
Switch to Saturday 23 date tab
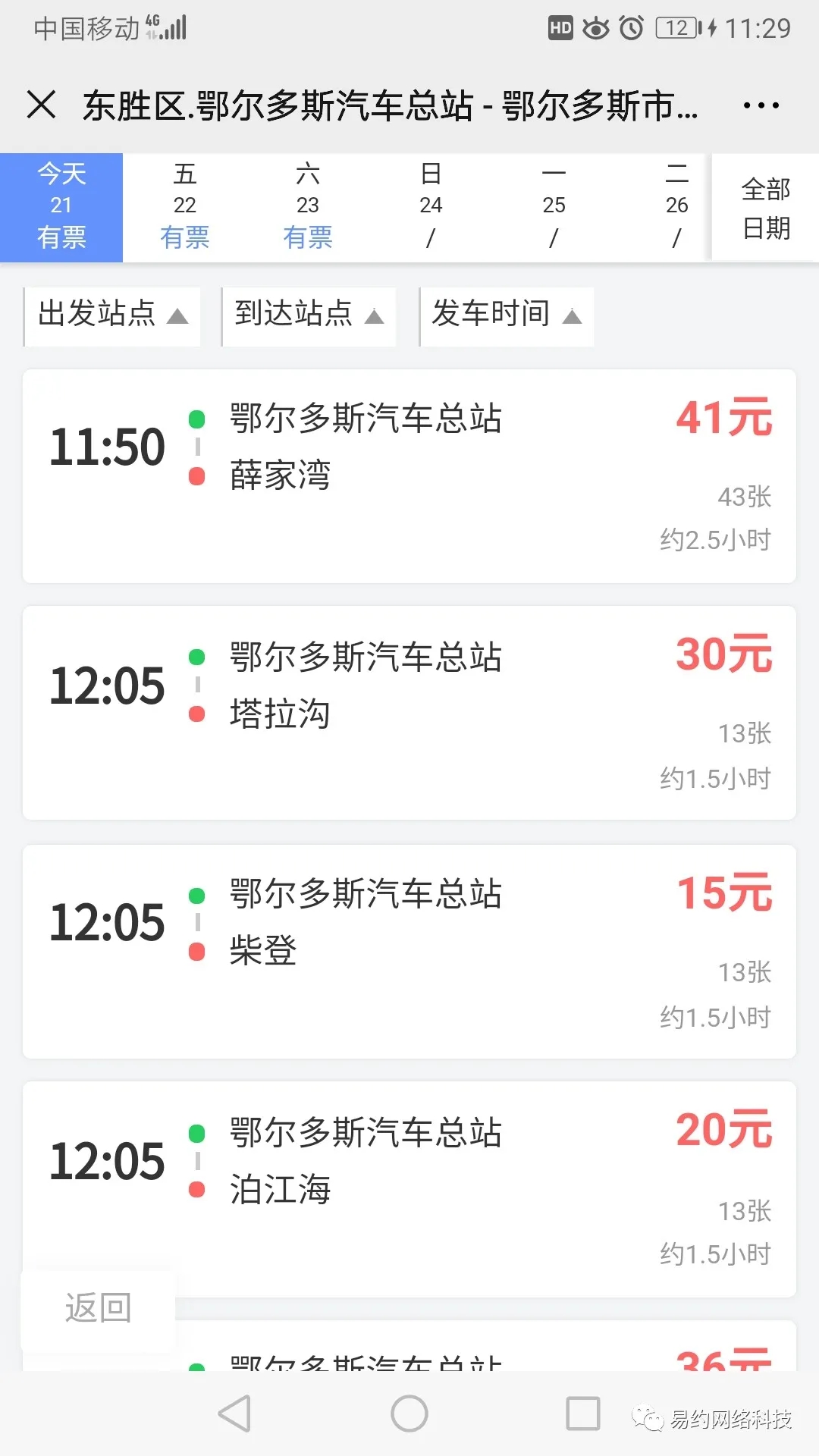pyautogui.click(x=307, y=207)
